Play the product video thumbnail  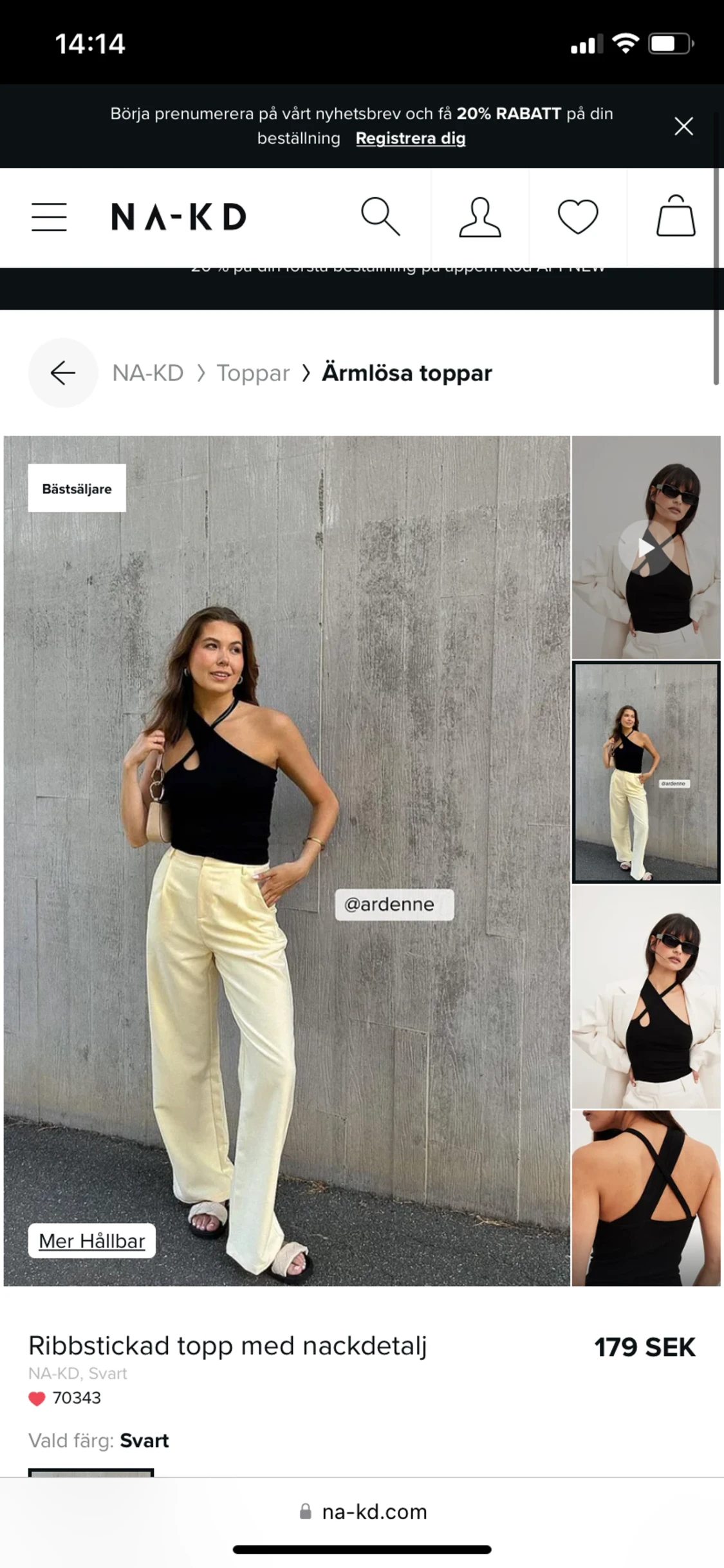(x=645, y=547)
